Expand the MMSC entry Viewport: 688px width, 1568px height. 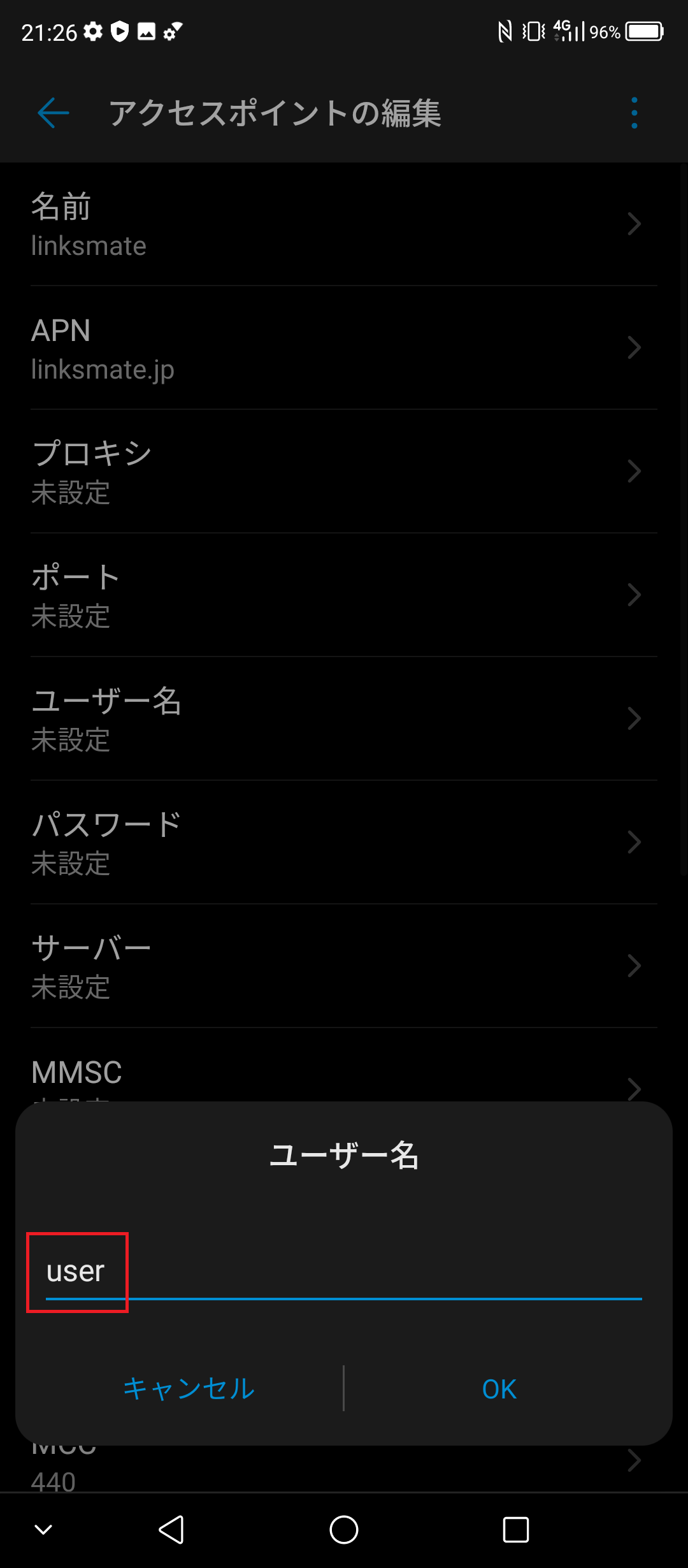pos(634,1089)
